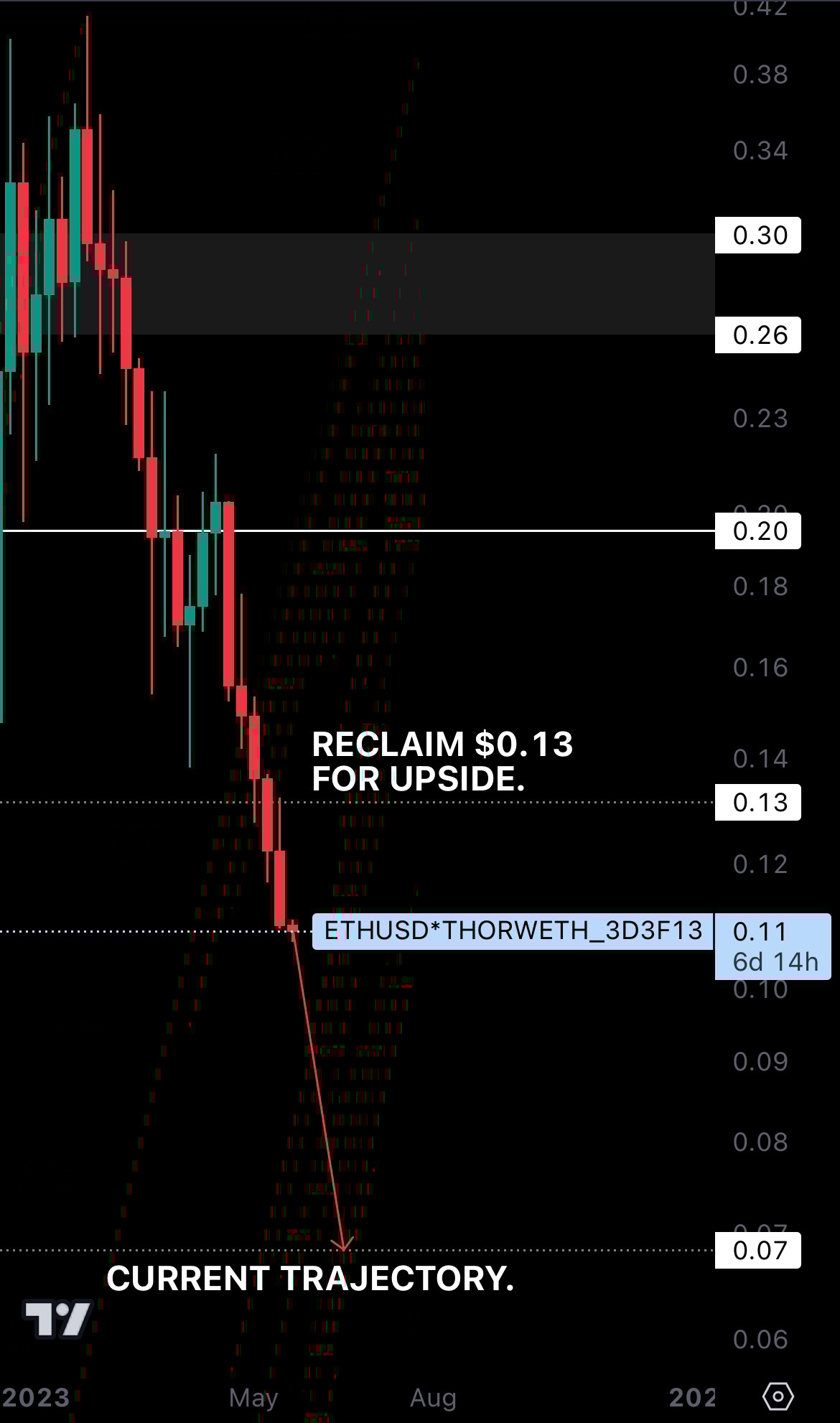
Task: Open chart settings gear icon
Action: tap(778, 1397)
